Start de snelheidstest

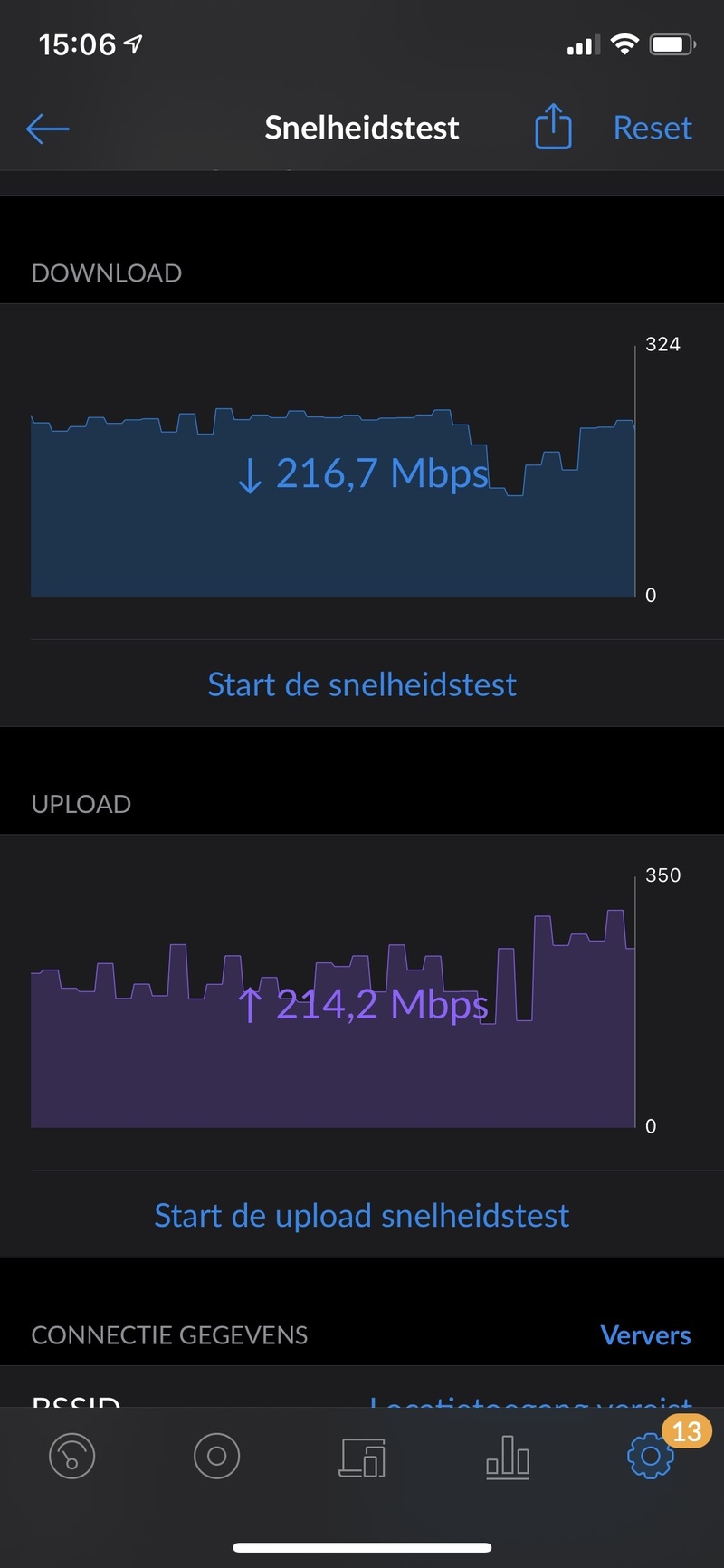(362, 684)
